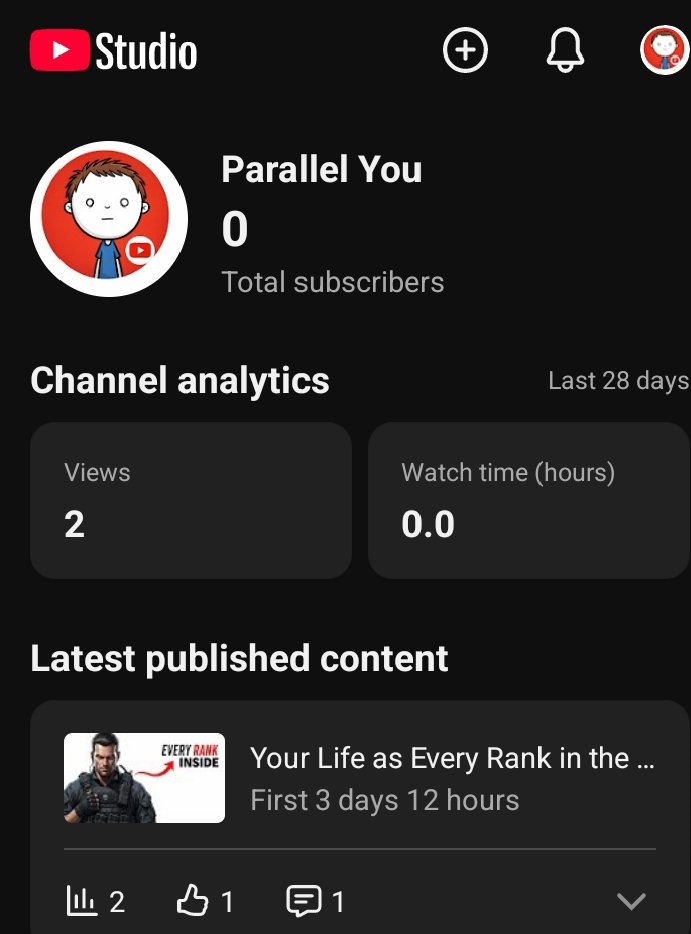691x934 pixels.
Task: Expand the latest published content details
Action: coord(631,902)
